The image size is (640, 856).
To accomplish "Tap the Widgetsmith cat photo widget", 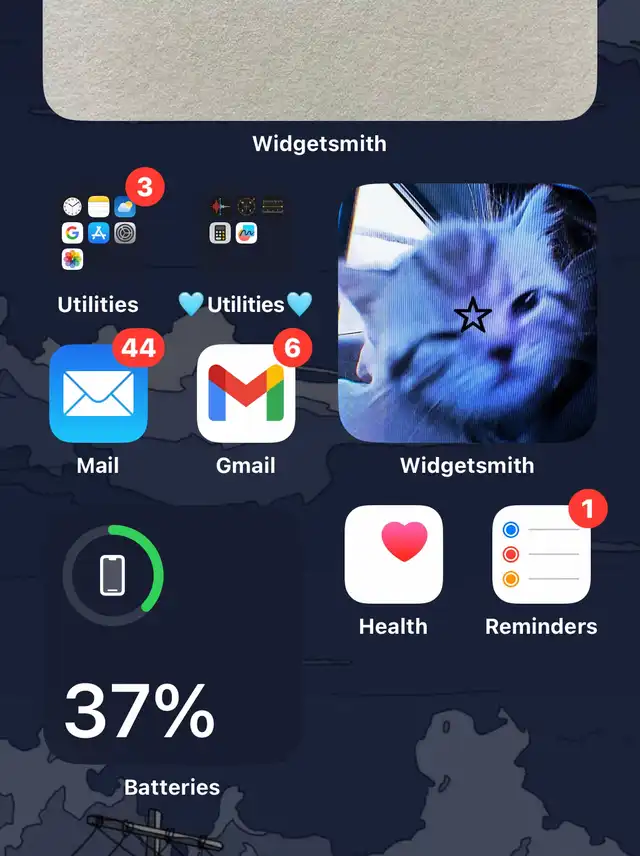I will 467,313.
